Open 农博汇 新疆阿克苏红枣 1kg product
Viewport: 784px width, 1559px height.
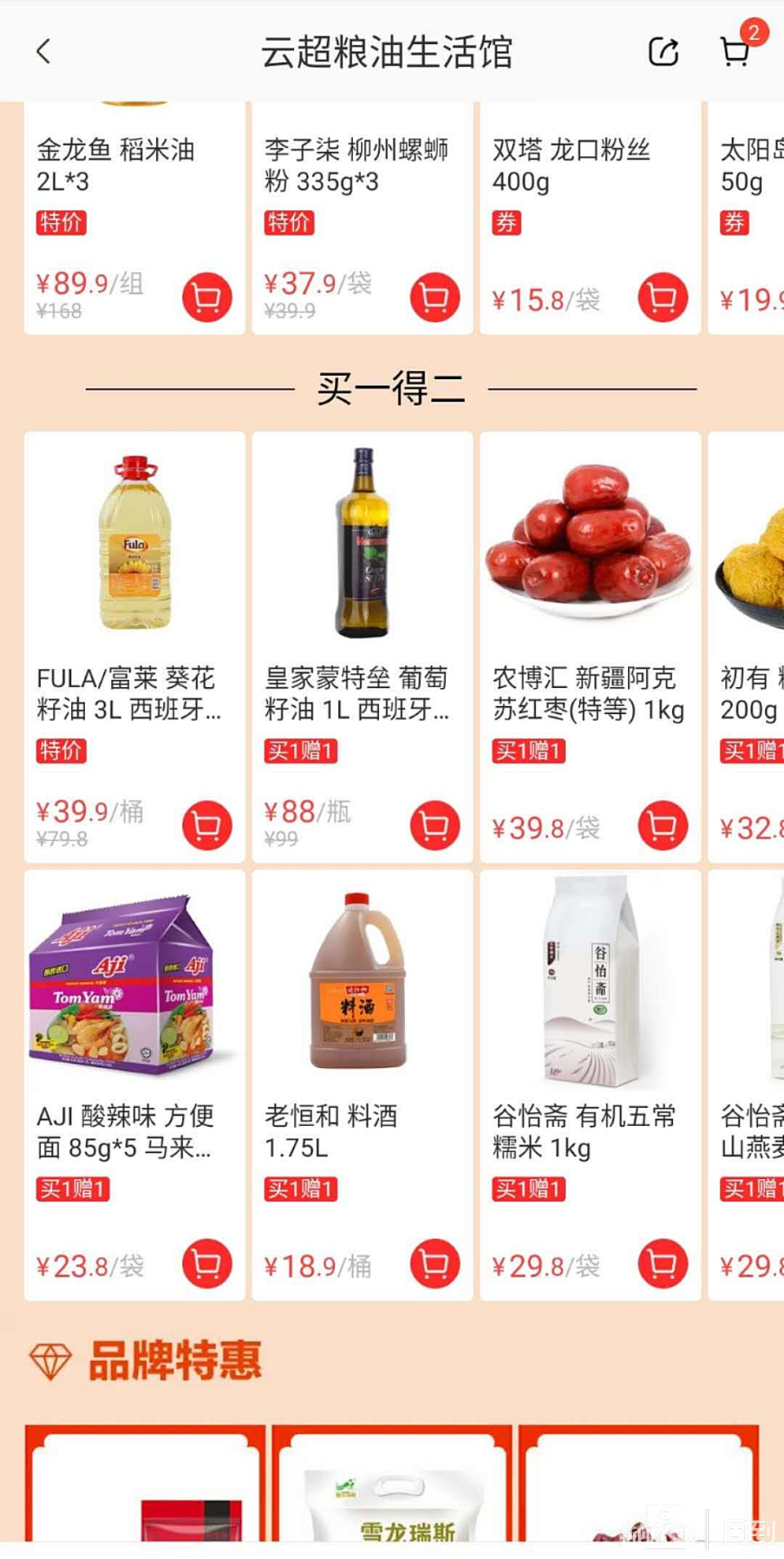(590, 572)
